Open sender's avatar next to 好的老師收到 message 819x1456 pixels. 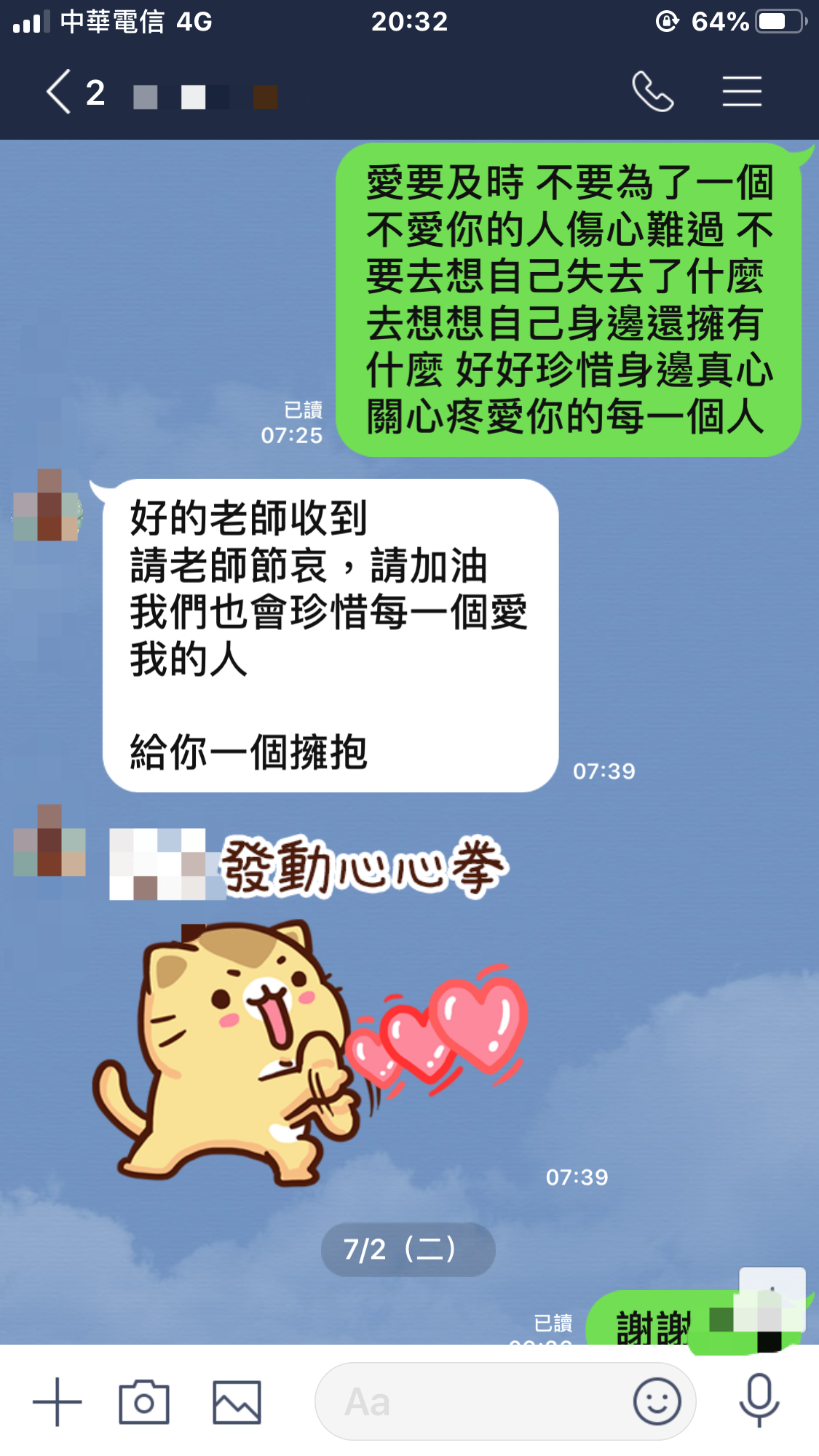(x=49, y=505)
